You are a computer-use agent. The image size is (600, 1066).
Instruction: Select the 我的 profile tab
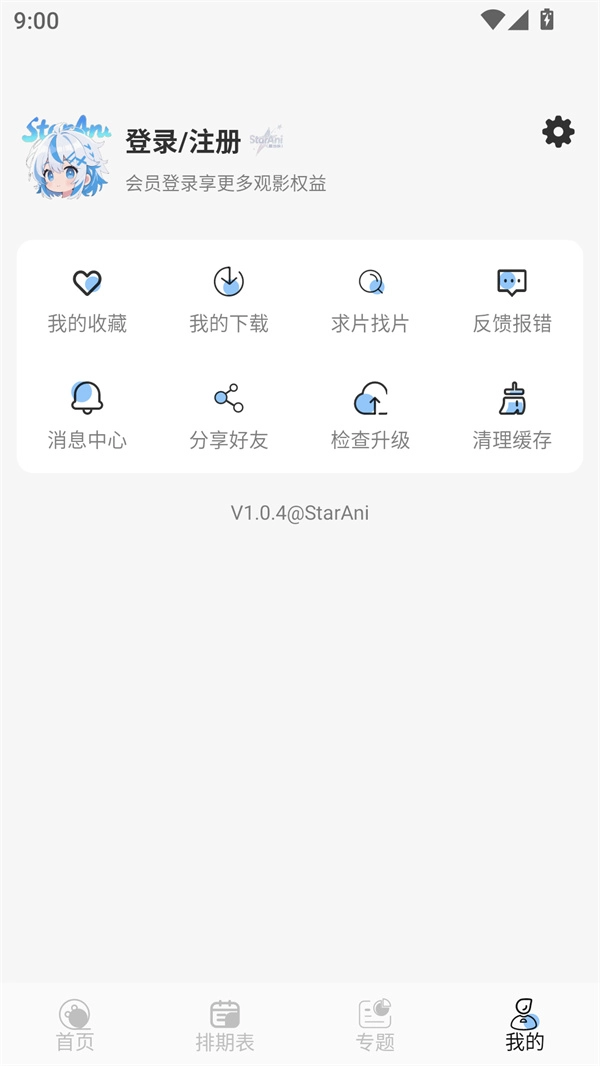pos(525,1025)
